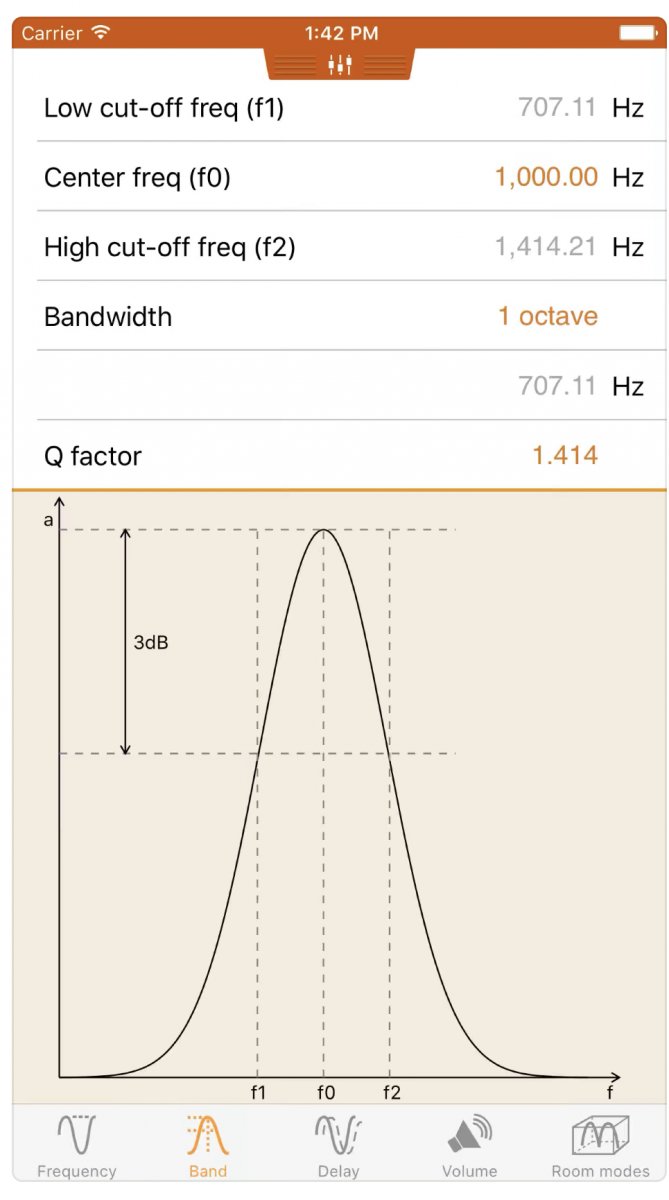Edit the Center freq value 1,000.00
Screen dimensions: 669x1200
pos(546,178)
